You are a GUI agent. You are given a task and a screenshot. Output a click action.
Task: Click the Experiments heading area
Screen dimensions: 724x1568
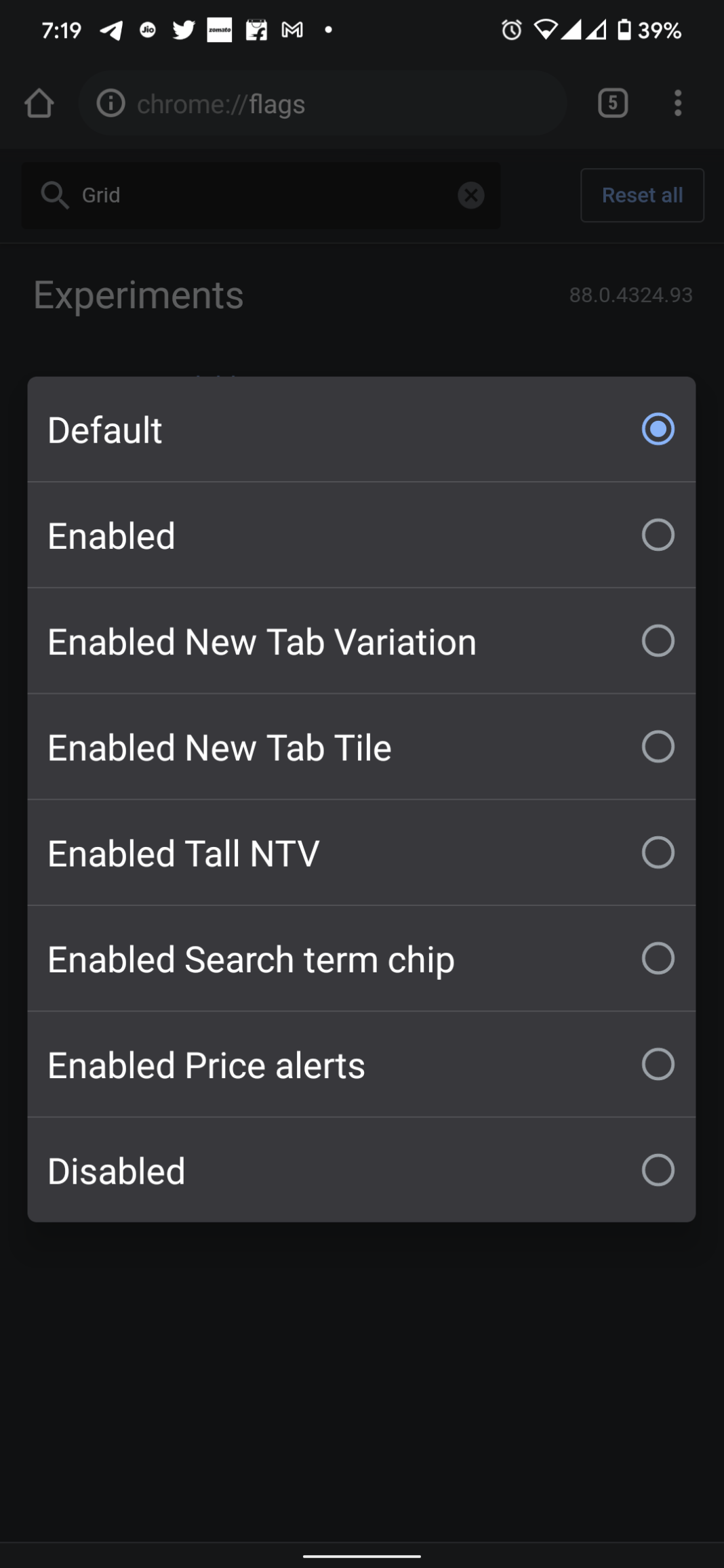pos(139,295)
